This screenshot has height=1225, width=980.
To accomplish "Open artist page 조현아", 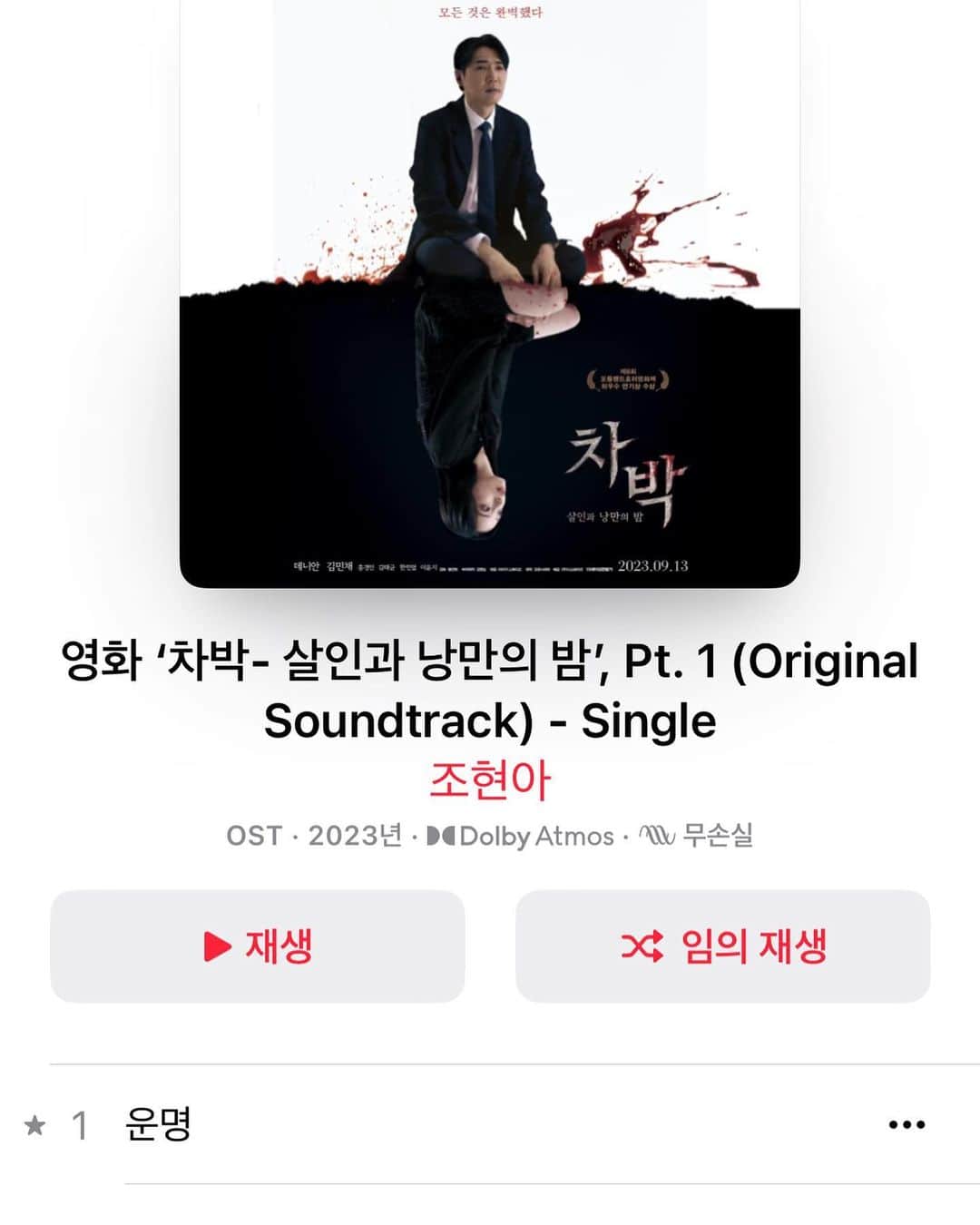I will pos(490,780).
